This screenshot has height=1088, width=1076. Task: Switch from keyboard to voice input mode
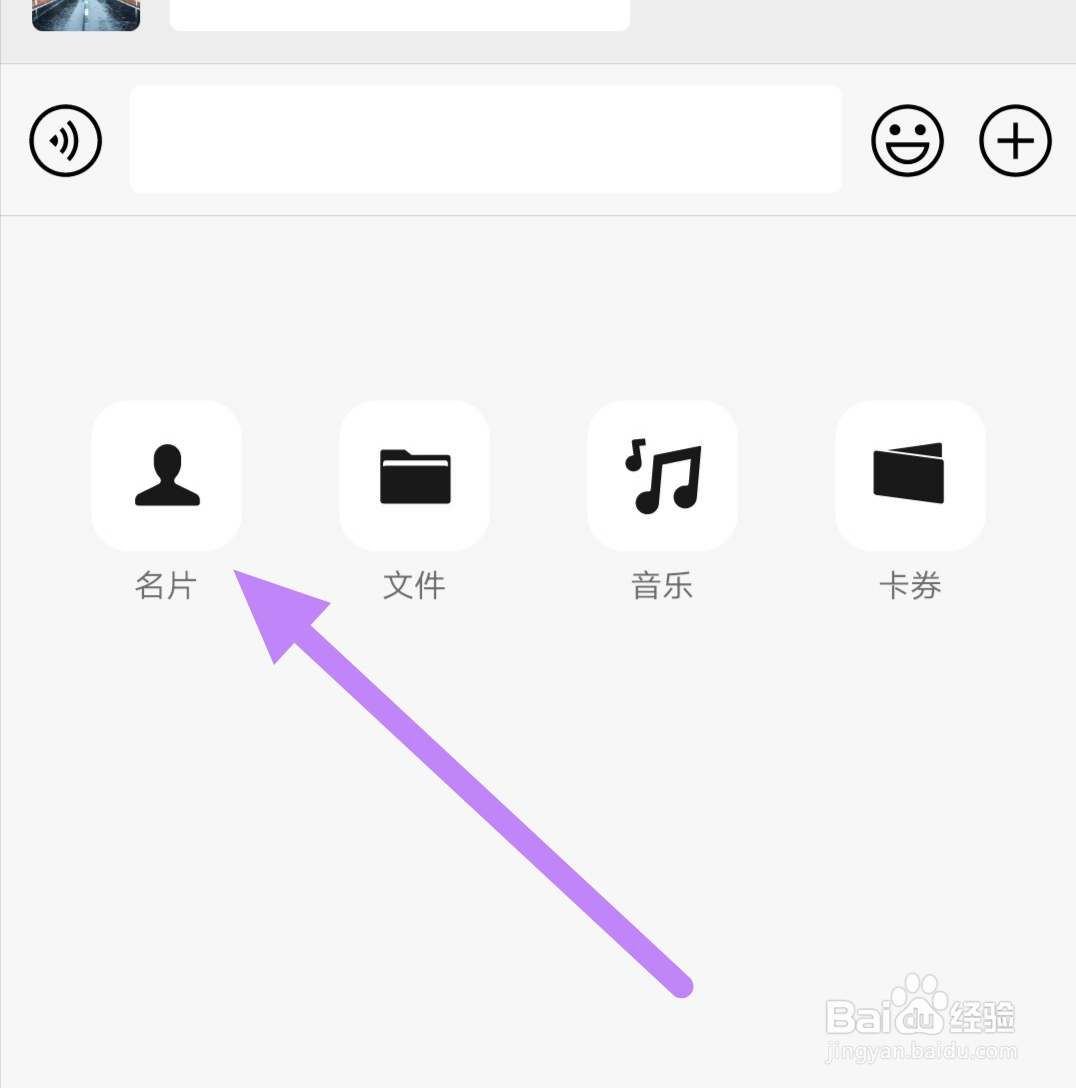(65, 140)
